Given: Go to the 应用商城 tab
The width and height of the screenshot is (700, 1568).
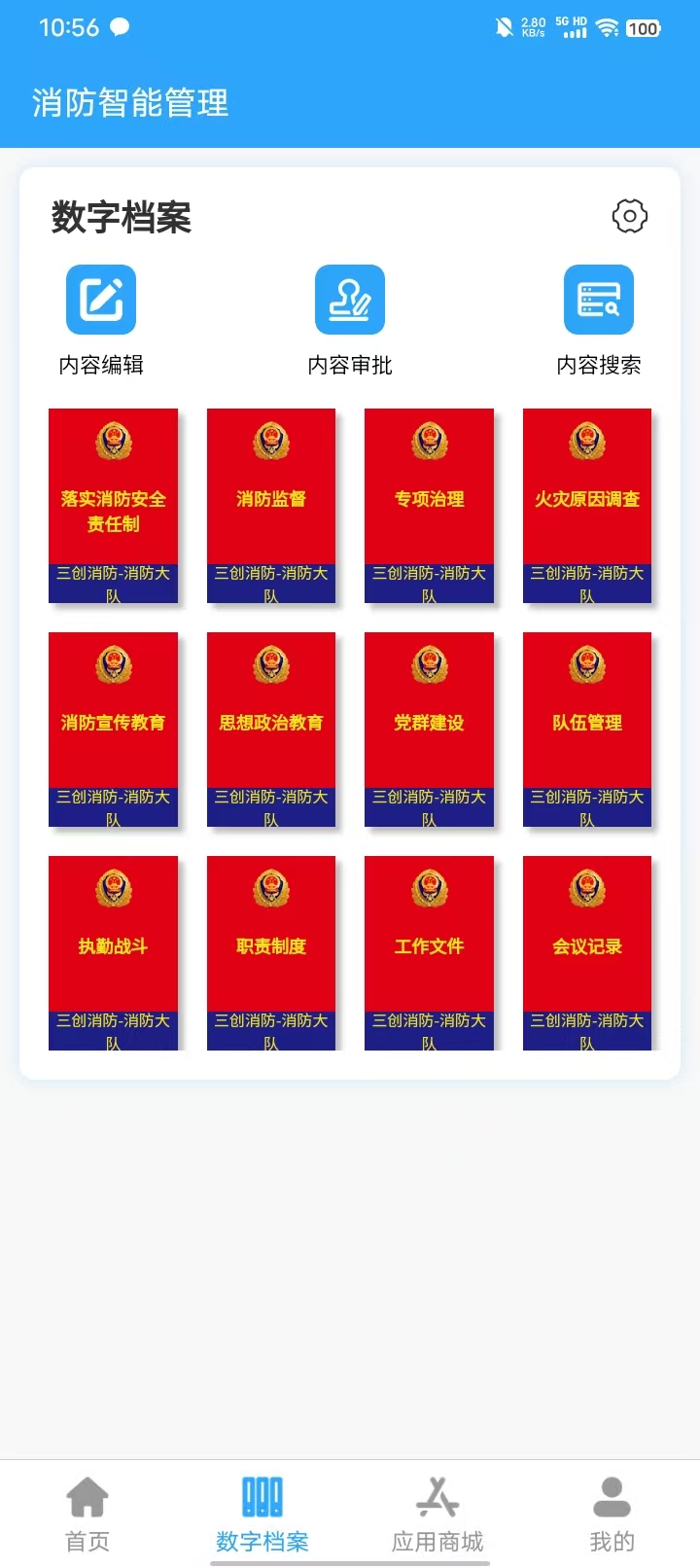Looking at the screenshot, I should [x=437, y=1514].
